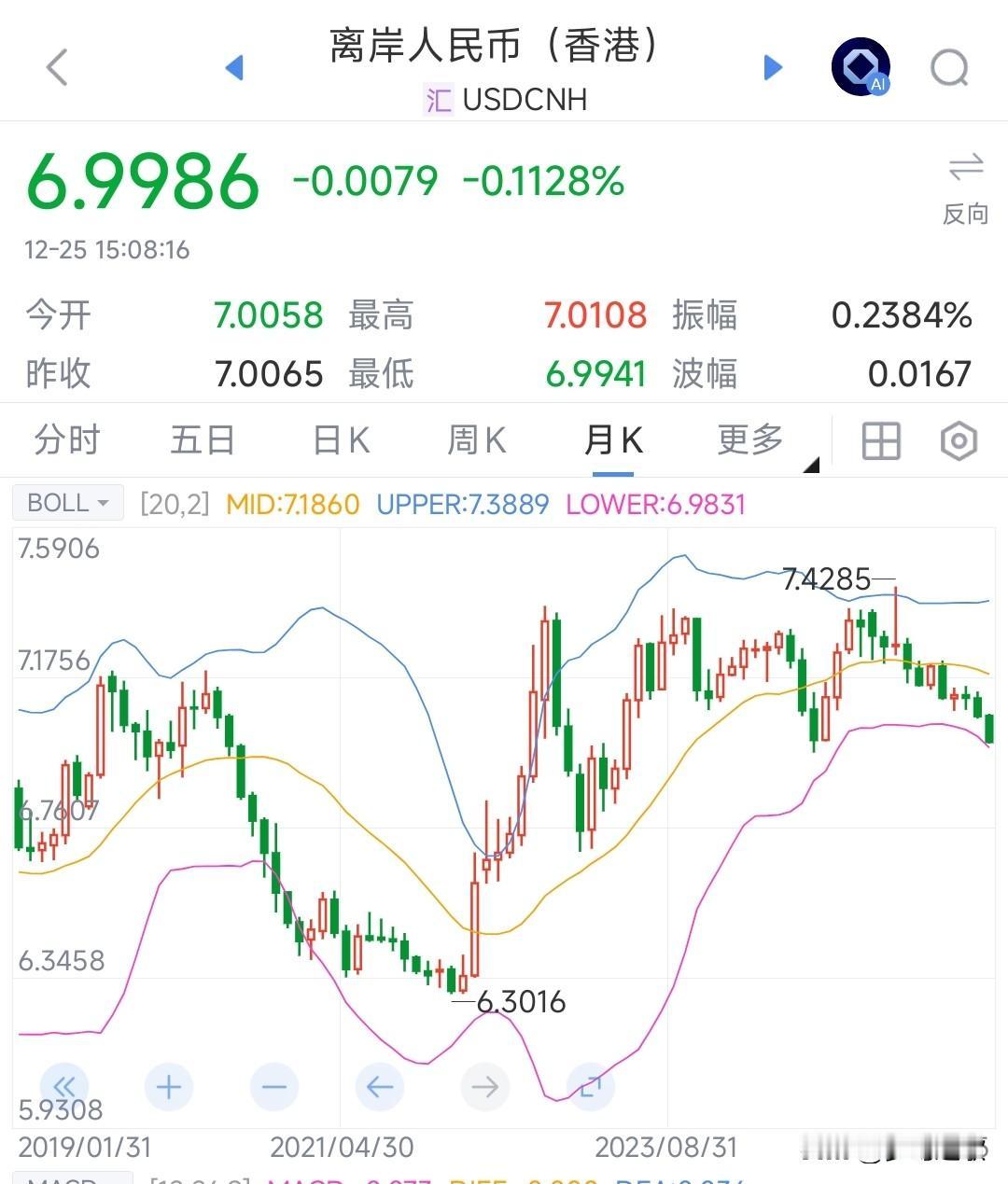Select the 日K daily candlestick tab

click(x=339, y=439)
